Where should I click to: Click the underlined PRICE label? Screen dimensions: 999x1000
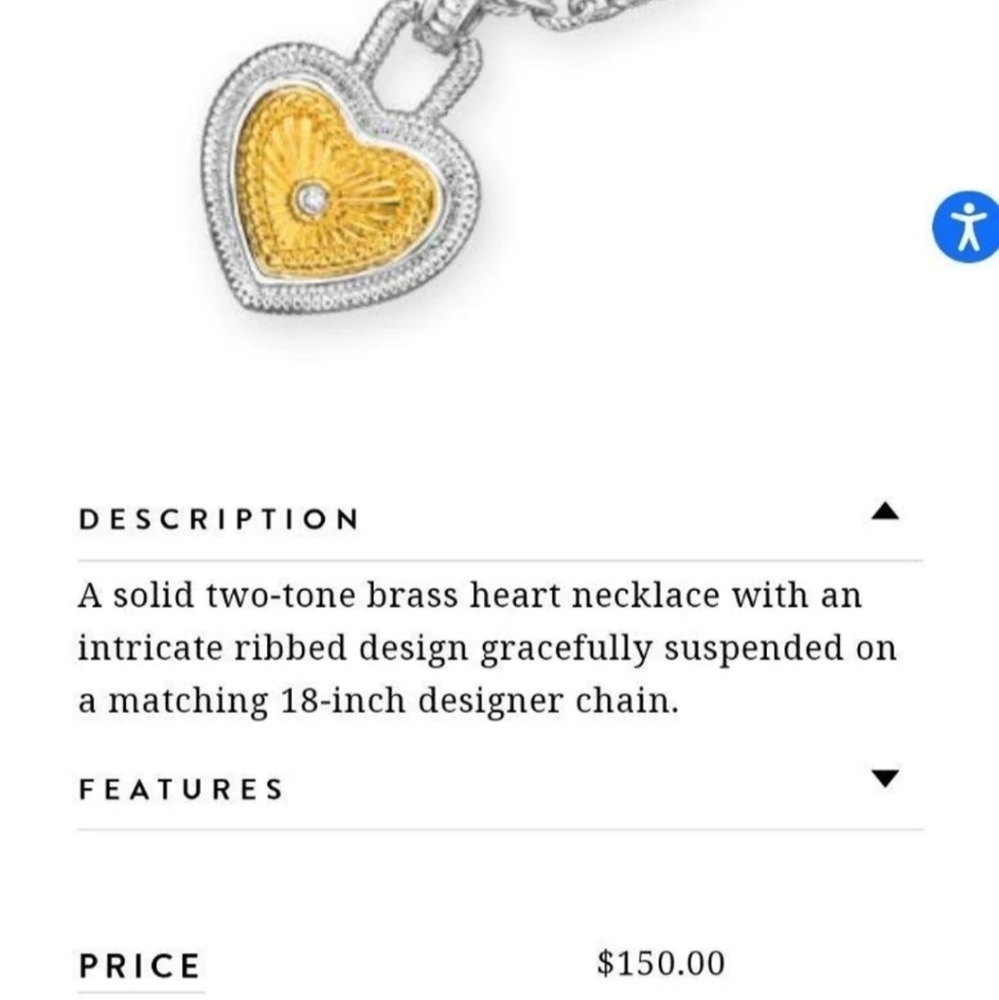138,964
